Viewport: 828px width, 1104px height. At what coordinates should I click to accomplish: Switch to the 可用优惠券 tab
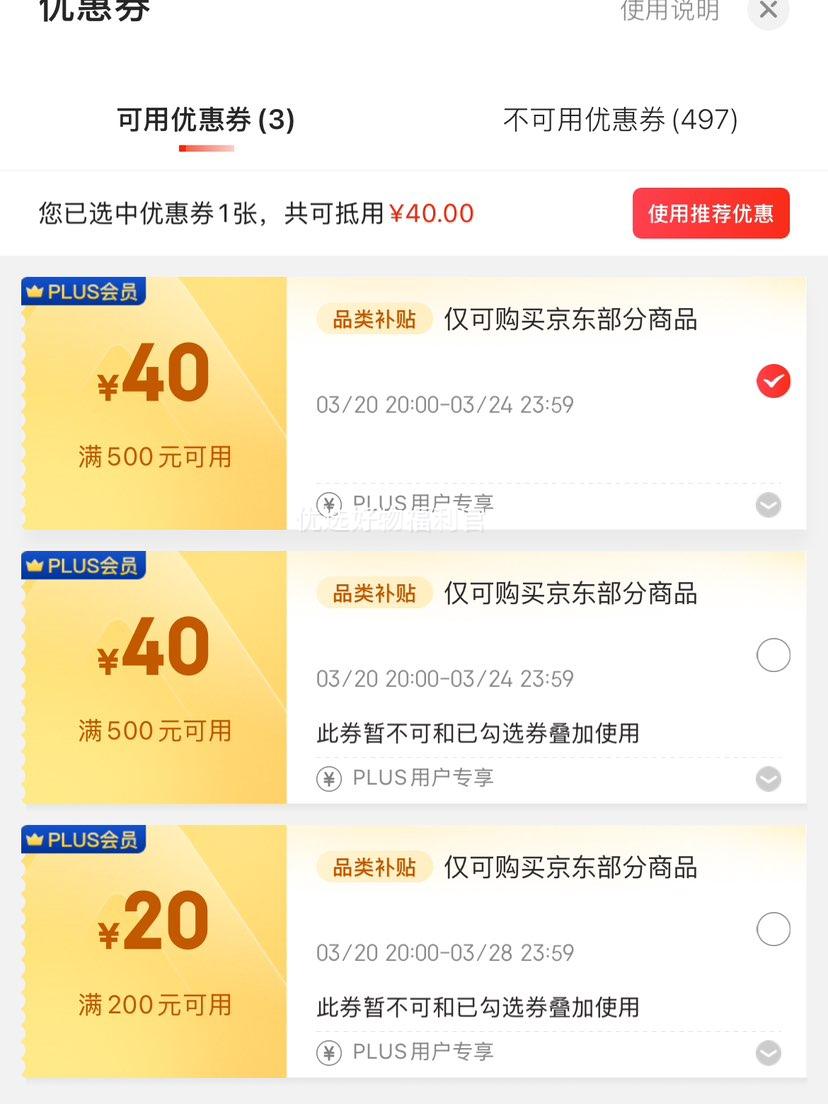click(x=207, y=119)
